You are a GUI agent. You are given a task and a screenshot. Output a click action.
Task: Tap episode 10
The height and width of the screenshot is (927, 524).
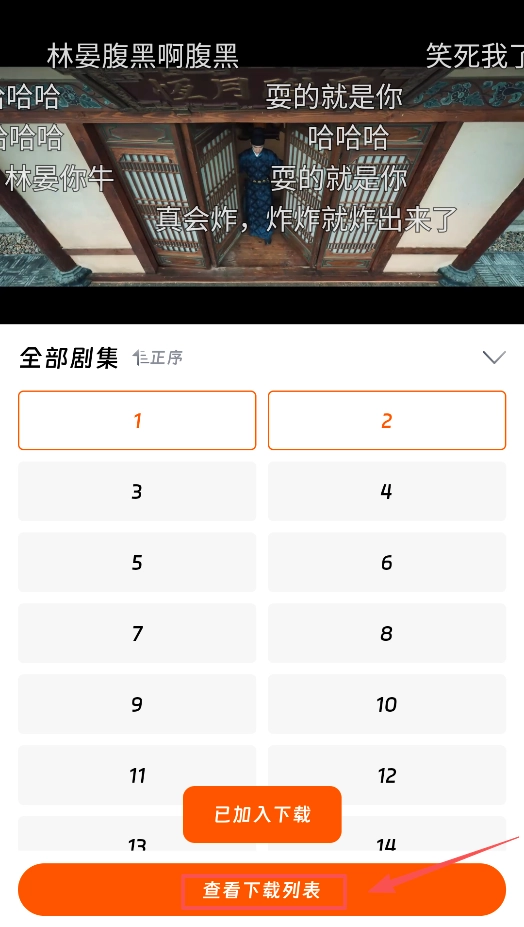[387, 704]
